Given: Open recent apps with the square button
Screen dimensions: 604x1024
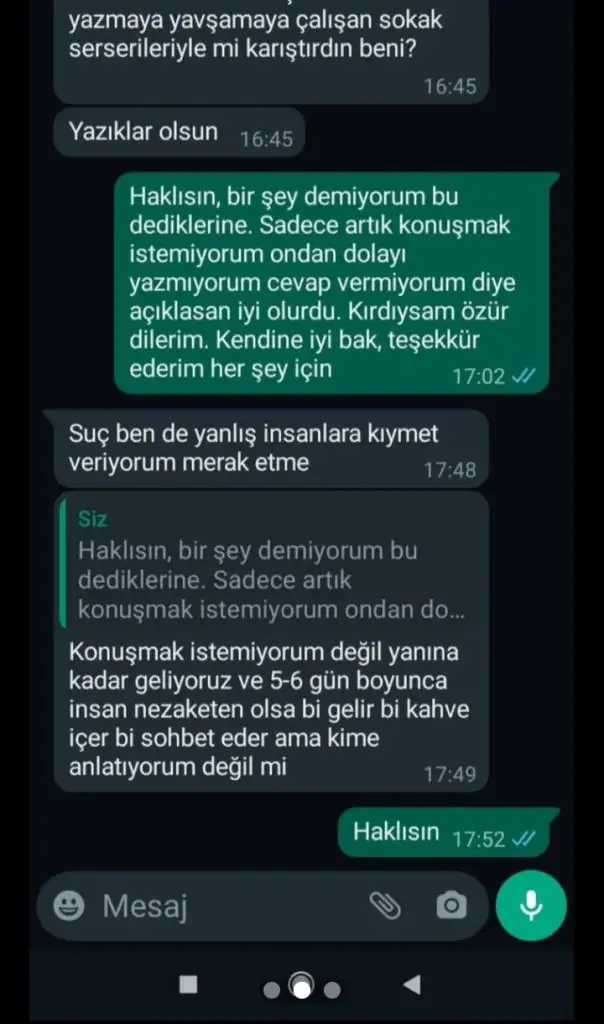Looking at the screenshot, I should click(188, 985).
